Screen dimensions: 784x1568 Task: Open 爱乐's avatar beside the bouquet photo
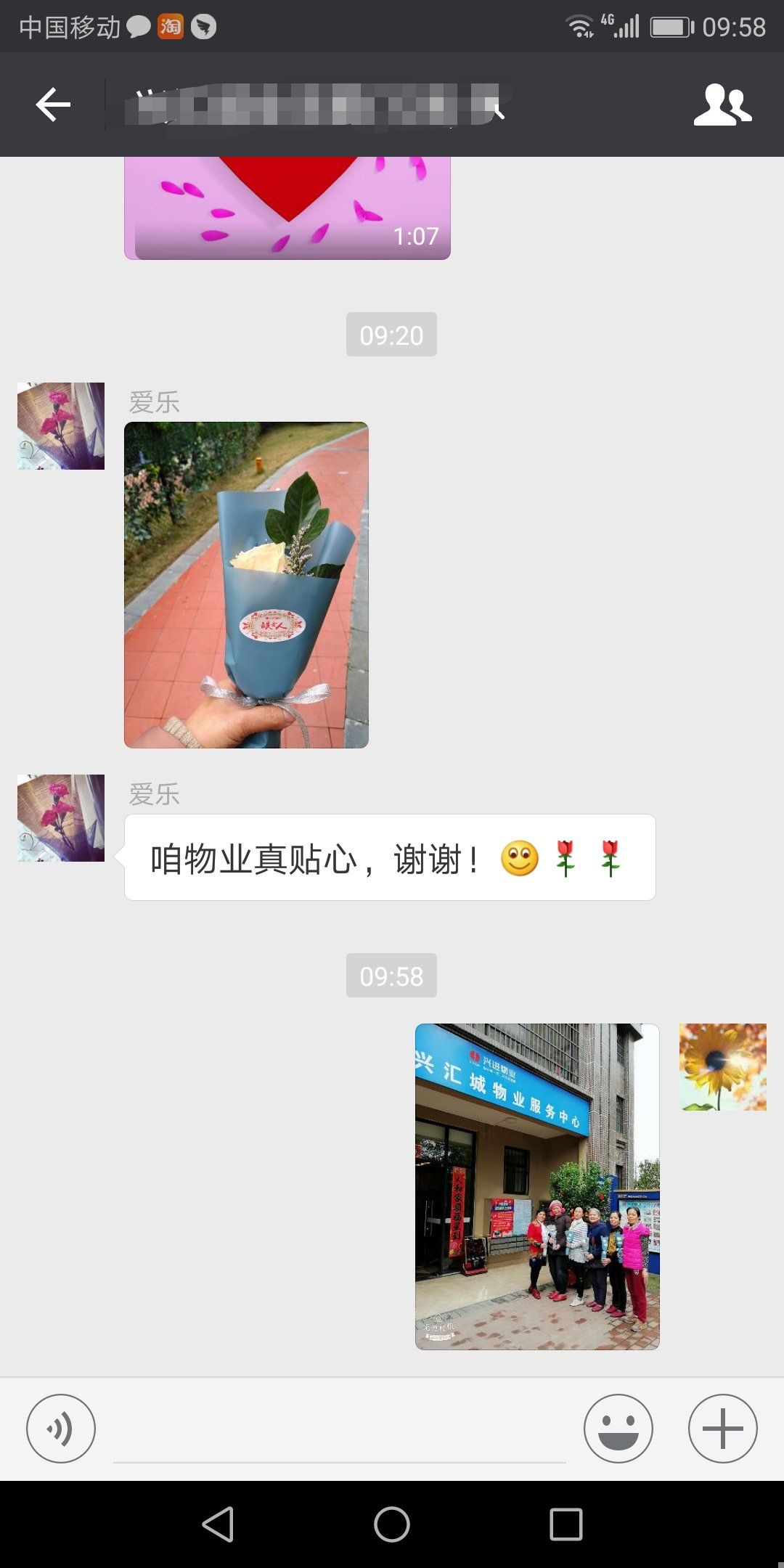point(61,426)
